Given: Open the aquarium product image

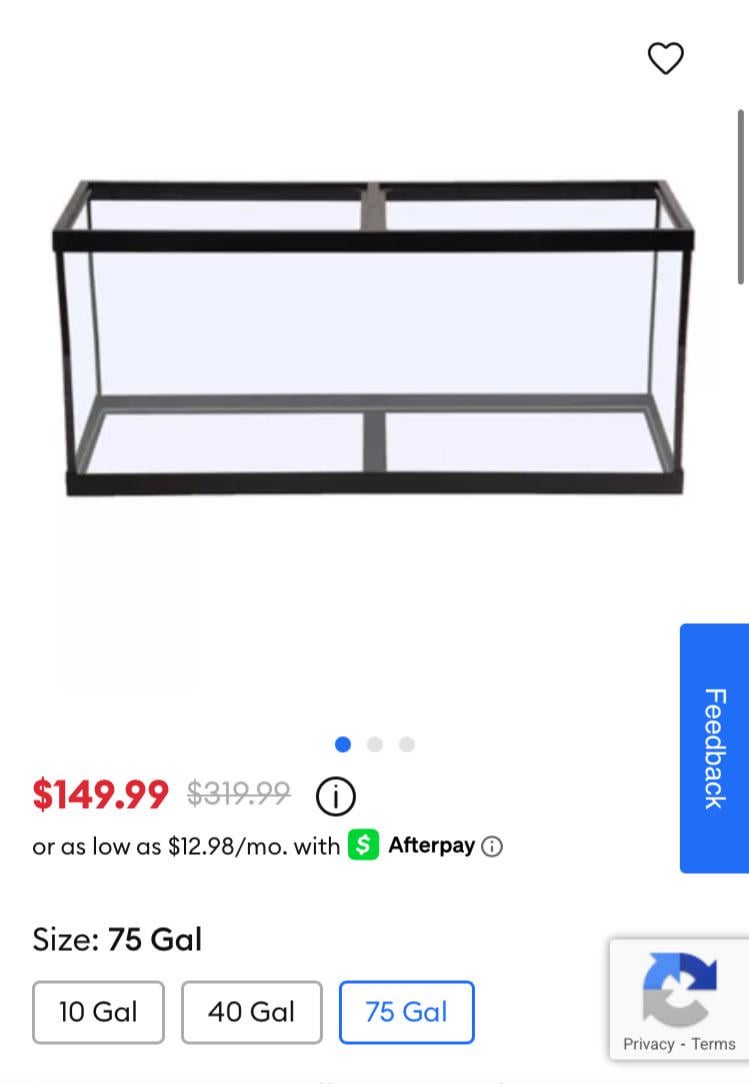Looking at the screenshot, I should tap(372, 337).
